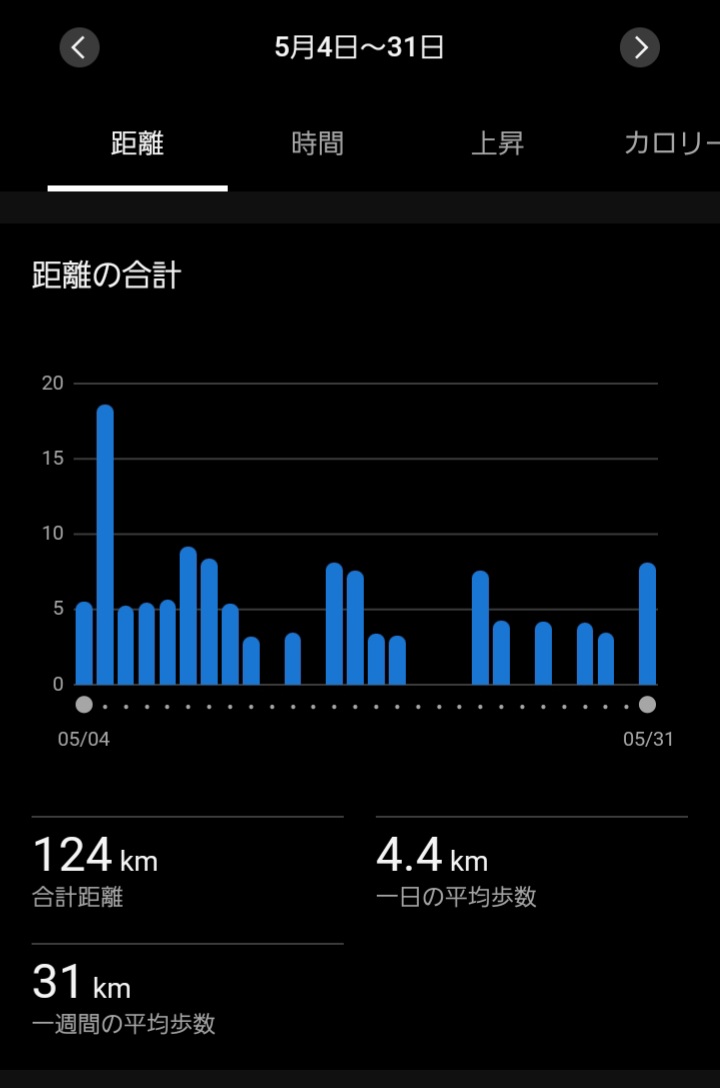Select the tallest bar in the distance chart

[105, 545]
